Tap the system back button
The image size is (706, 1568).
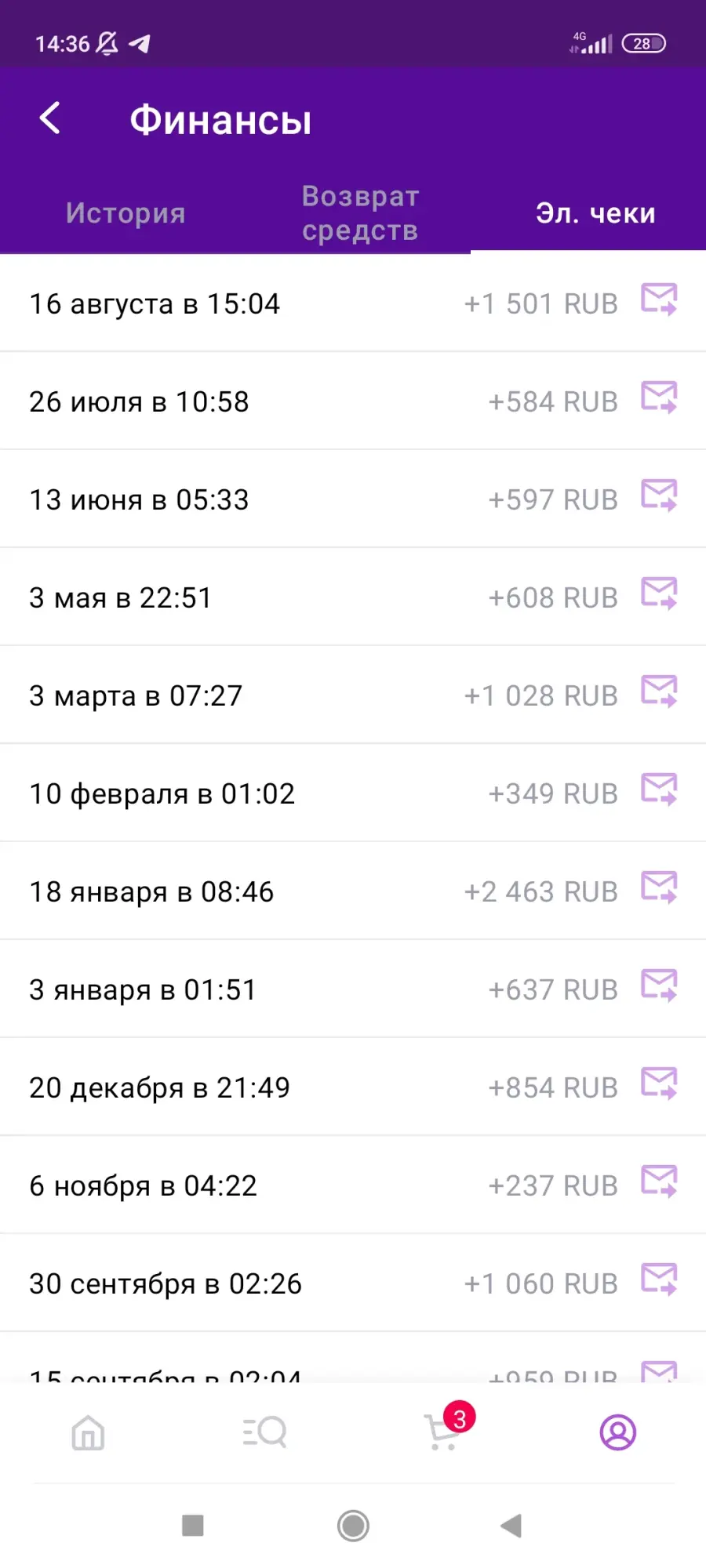[511, 1526]
